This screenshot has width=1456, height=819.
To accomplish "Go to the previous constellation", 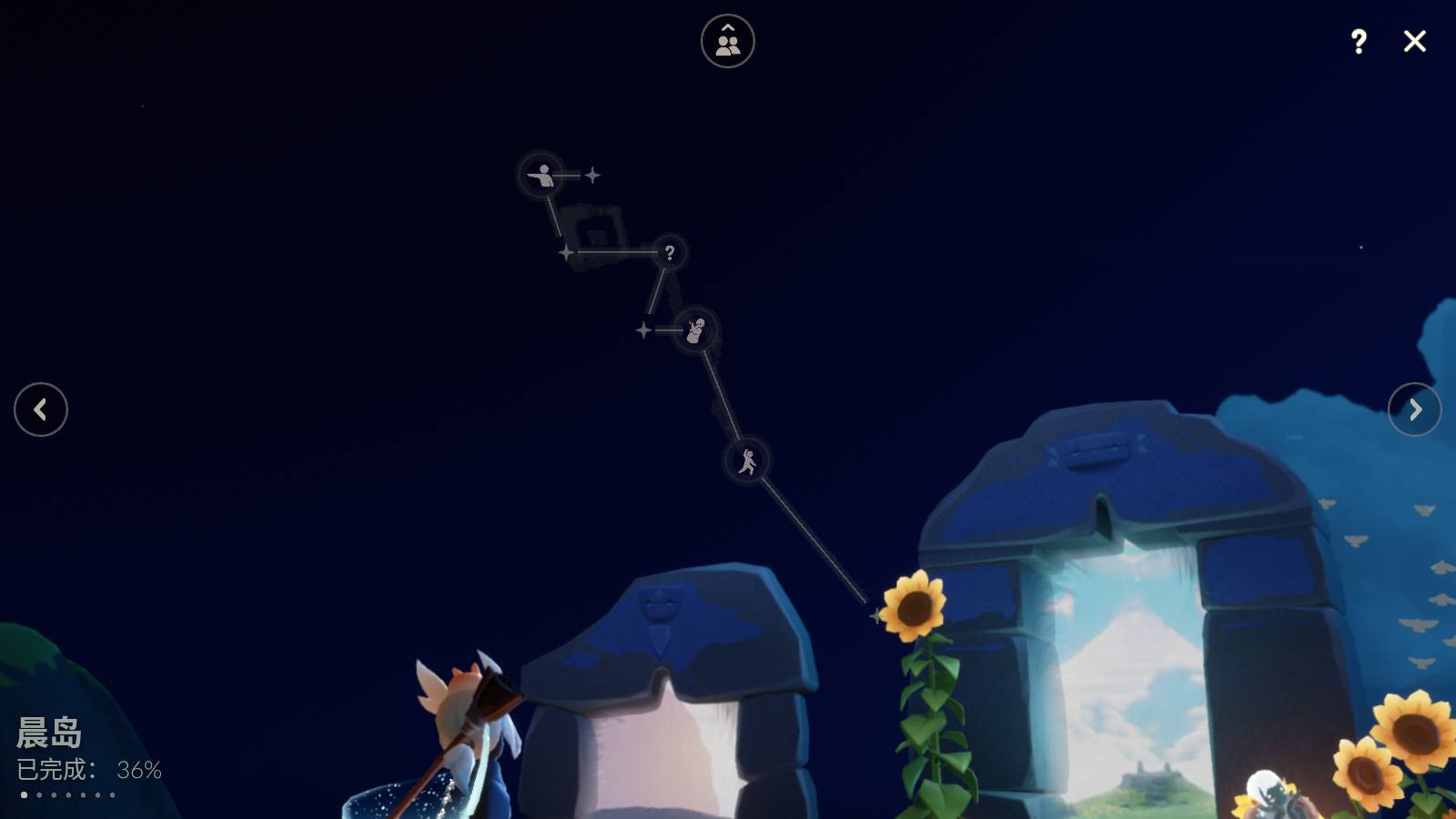I will pyautogui.click(x=41, y=409).
